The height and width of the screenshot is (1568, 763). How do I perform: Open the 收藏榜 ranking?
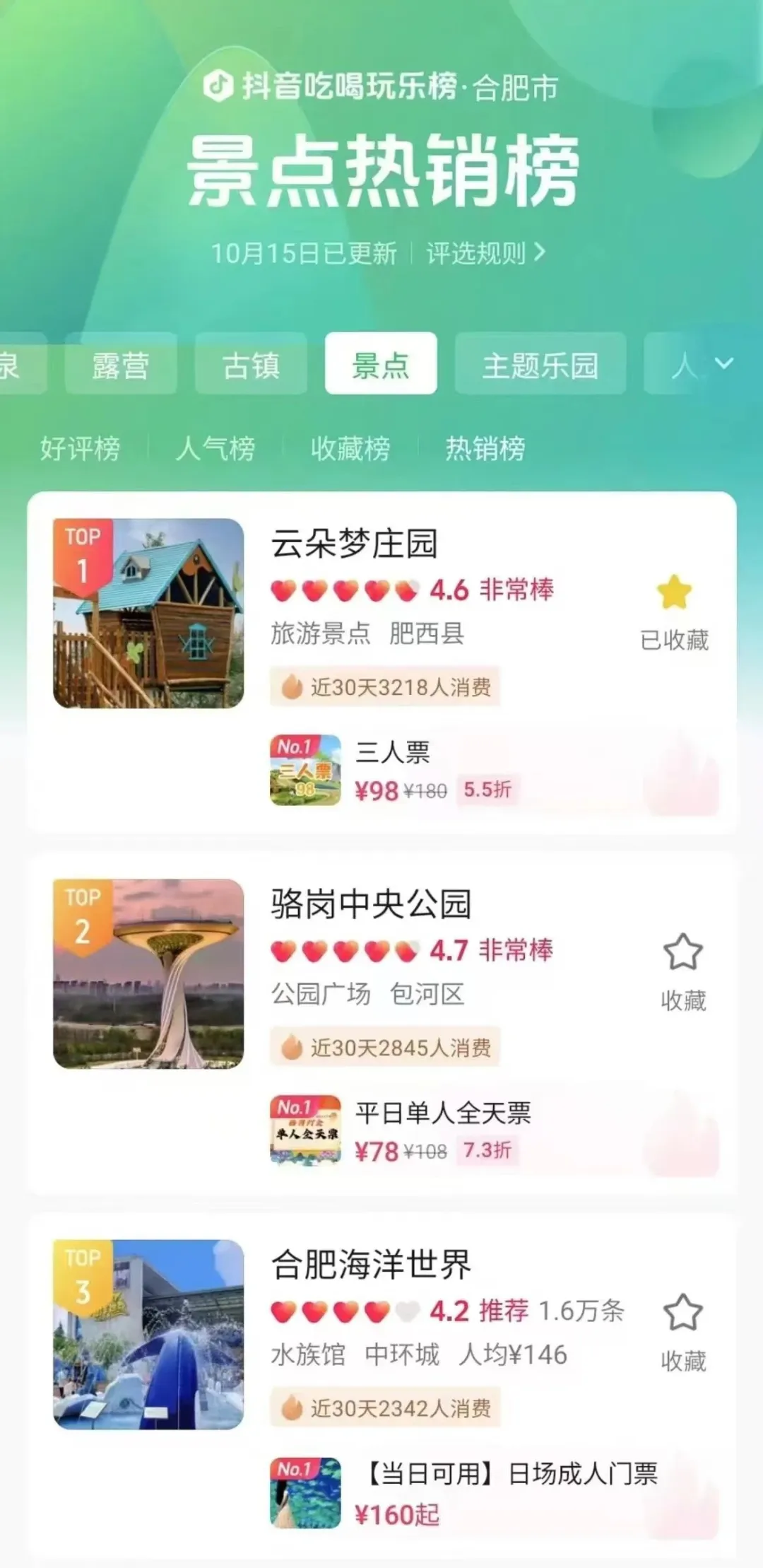(x=350, y=448)
